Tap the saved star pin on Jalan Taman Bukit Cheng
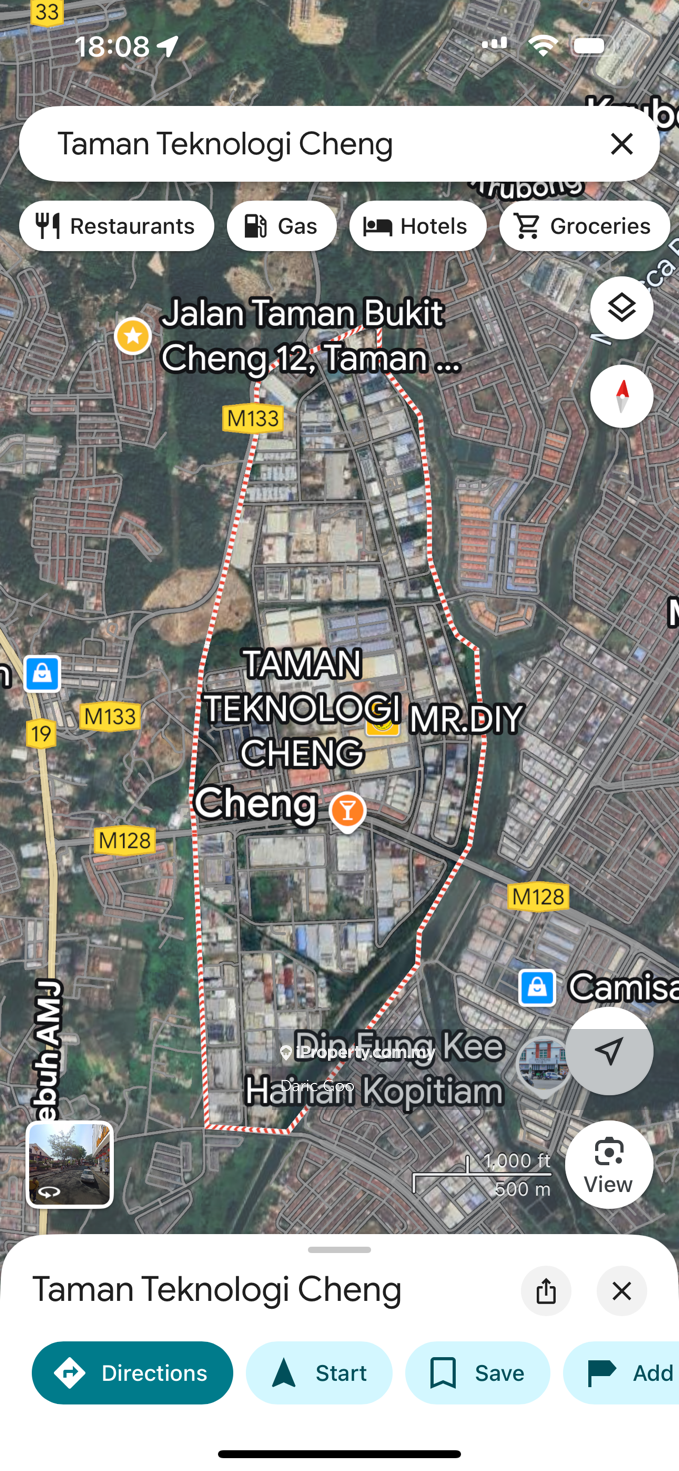This screenshot has width=679, height=1471. point(133,336)
